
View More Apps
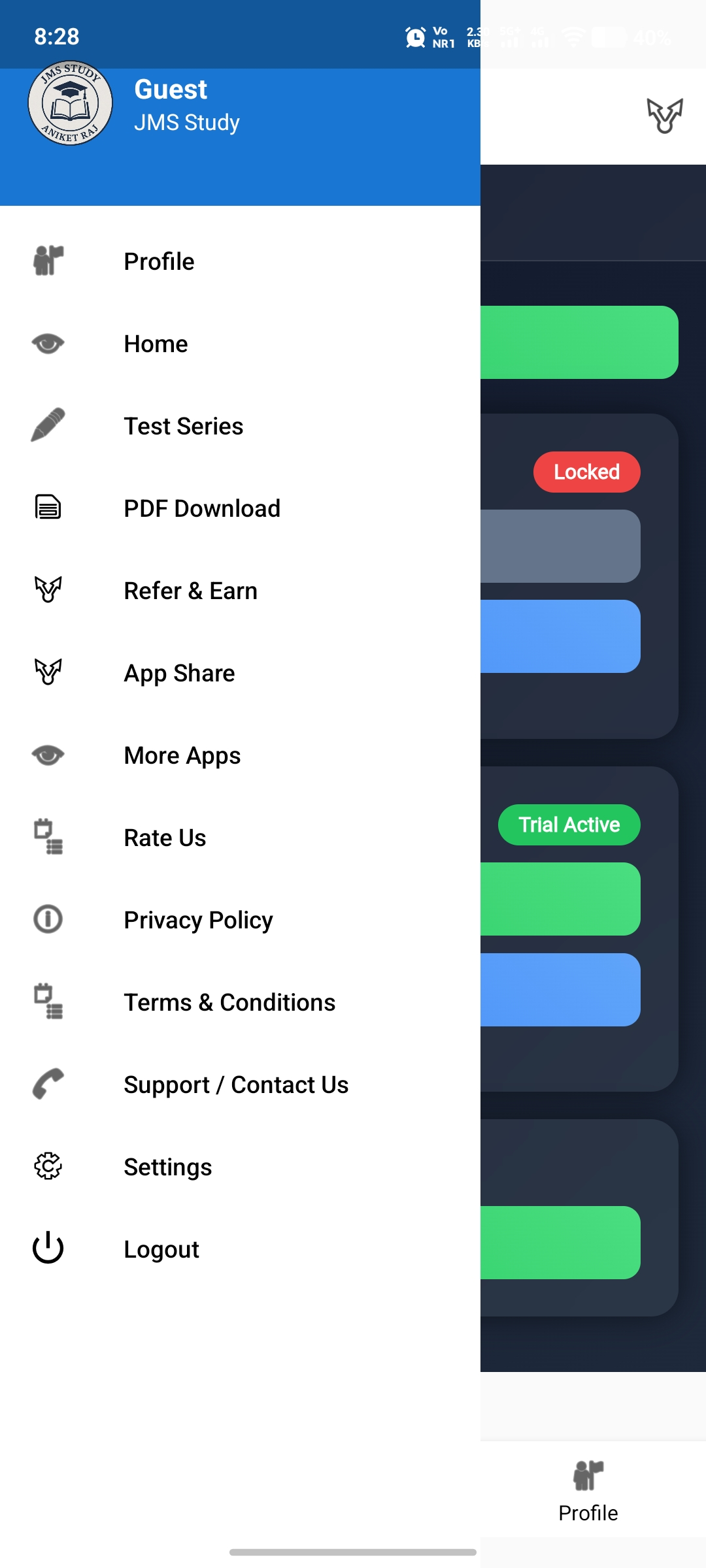182,755
